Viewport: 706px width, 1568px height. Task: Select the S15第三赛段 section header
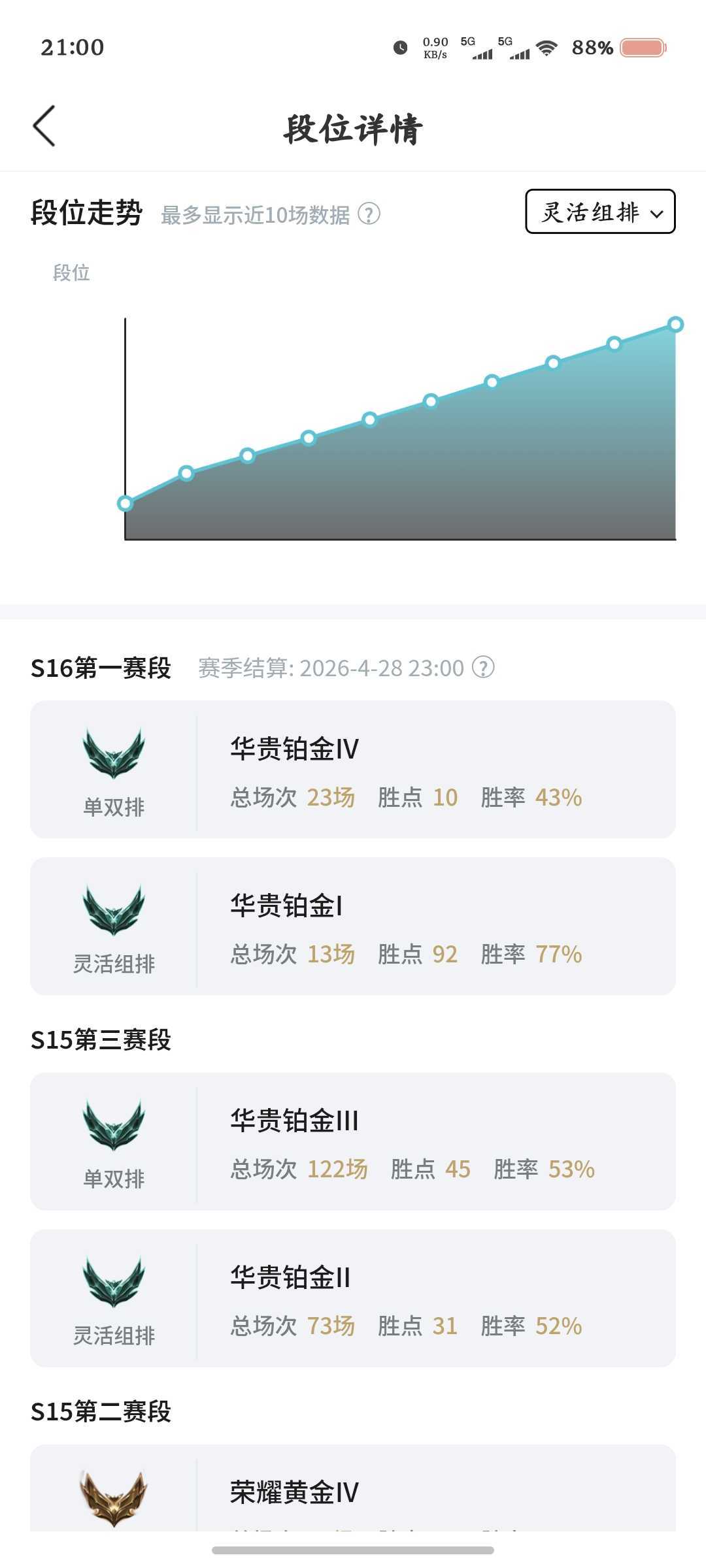tap(101, 1039)
